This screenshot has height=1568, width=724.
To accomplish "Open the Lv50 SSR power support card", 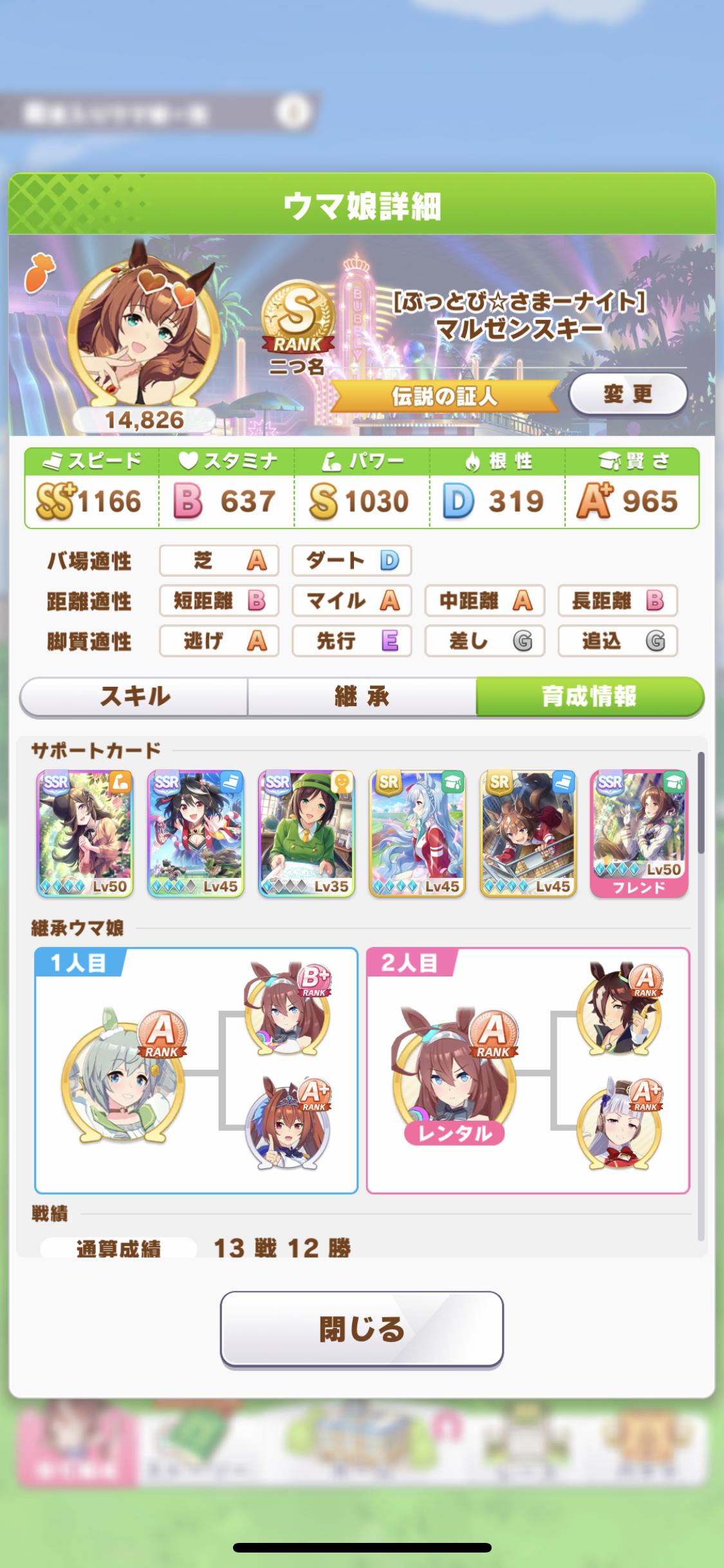I will 85,833.
